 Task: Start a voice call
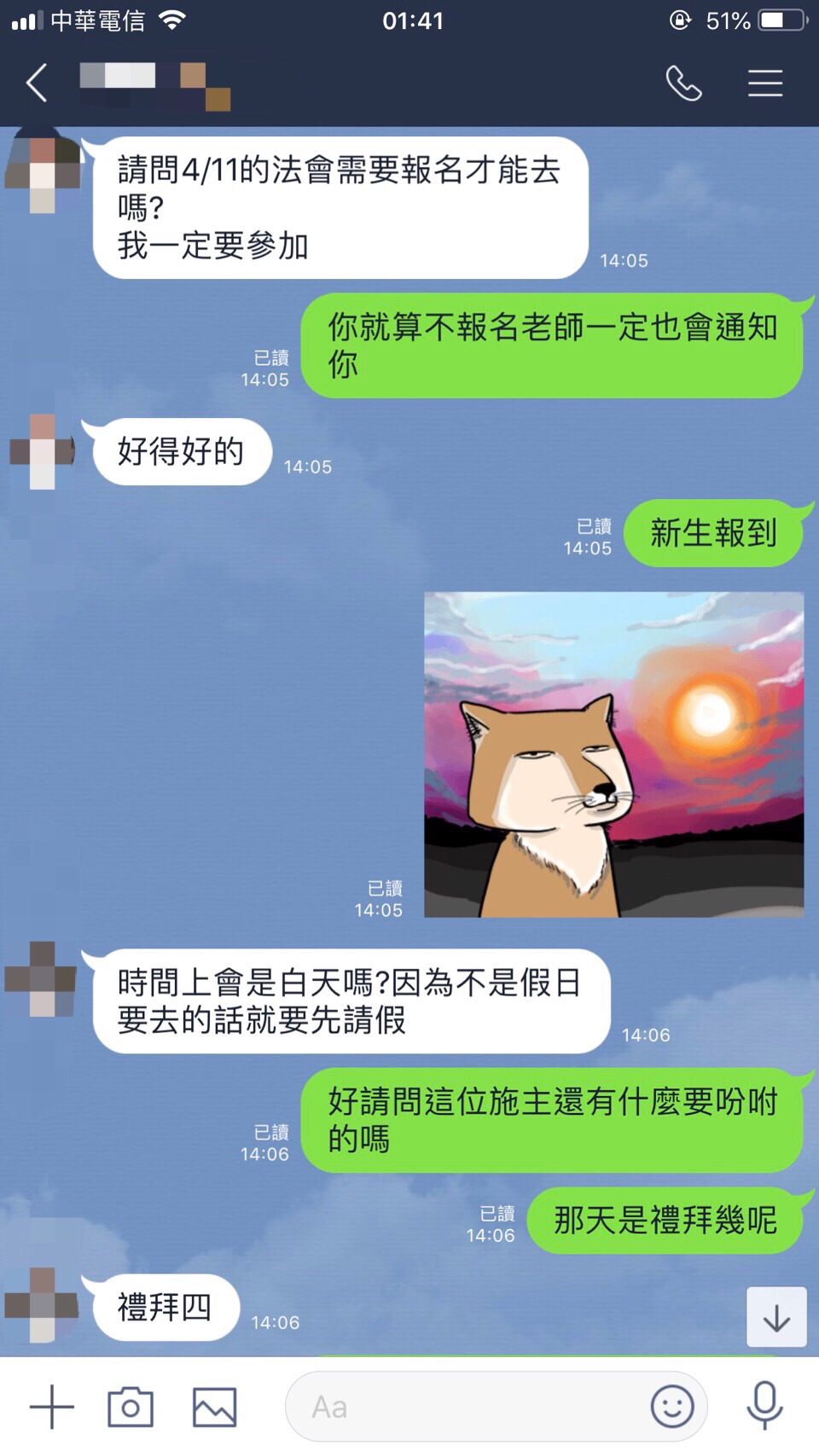pyautogui.click(x=683, y=84)
